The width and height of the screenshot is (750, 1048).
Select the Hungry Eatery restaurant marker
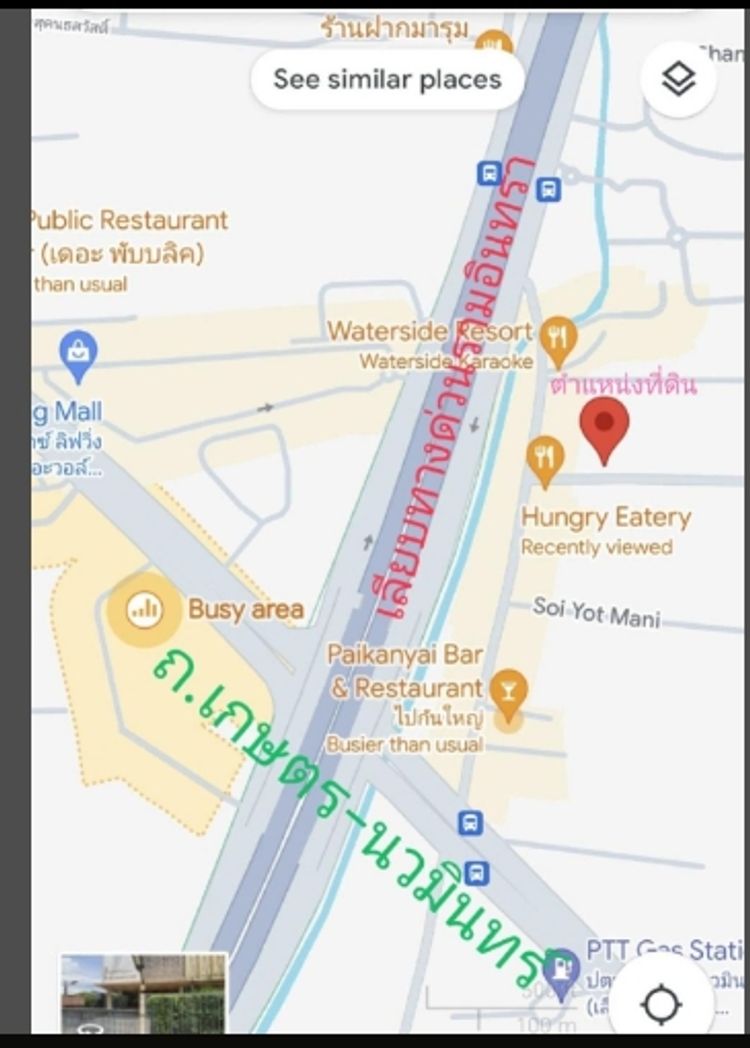[545, 460]
